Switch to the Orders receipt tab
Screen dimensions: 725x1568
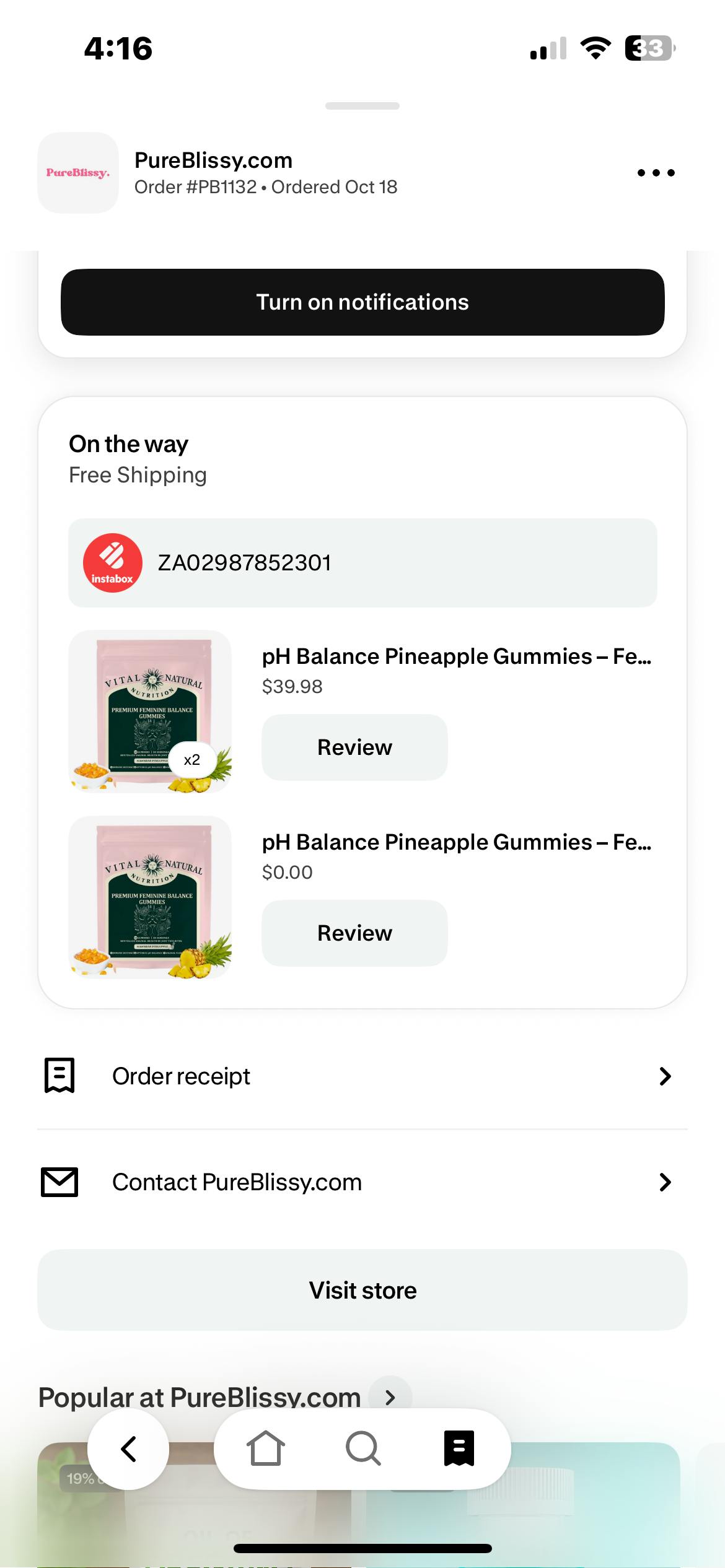459,1449
